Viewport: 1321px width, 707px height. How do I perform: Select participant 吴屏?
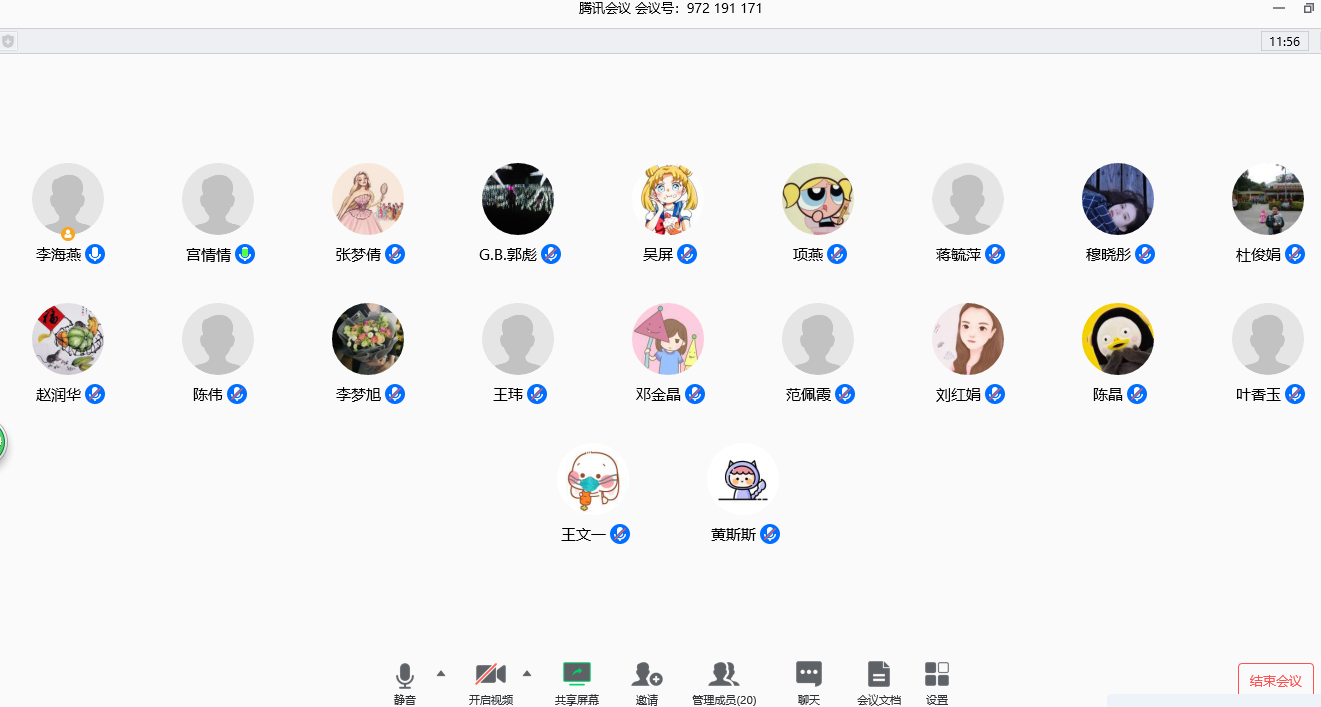click(668, 199)
